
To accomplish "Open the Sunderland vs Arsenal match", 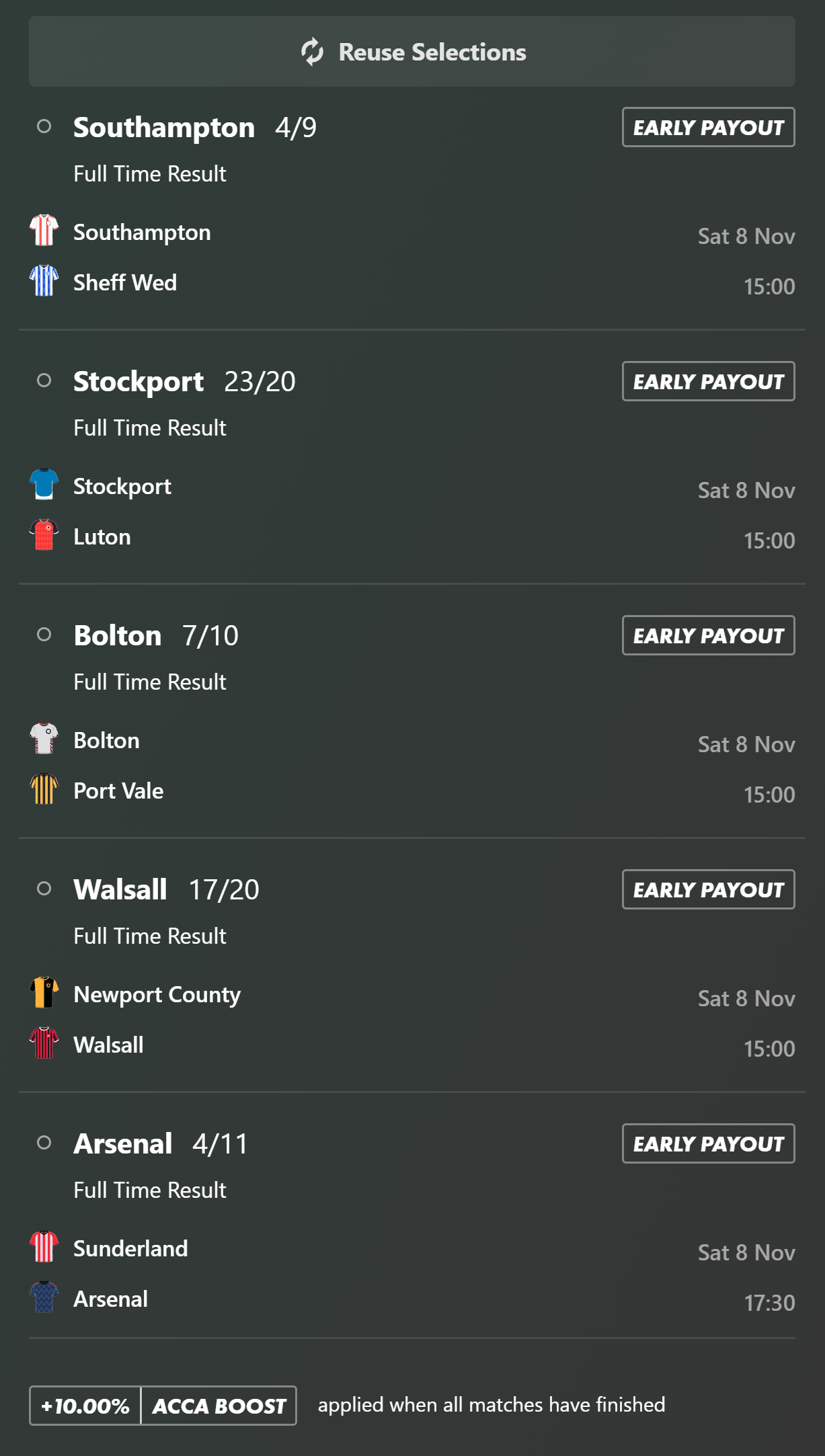I will point(130,1274).
